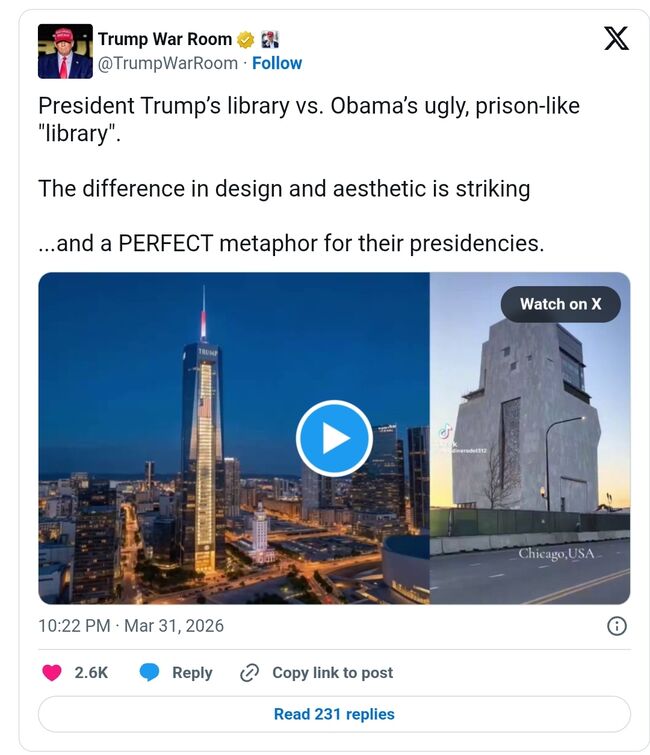Tap Watch on X button
This screenshot has width=650, height=755.
[560, 304]
